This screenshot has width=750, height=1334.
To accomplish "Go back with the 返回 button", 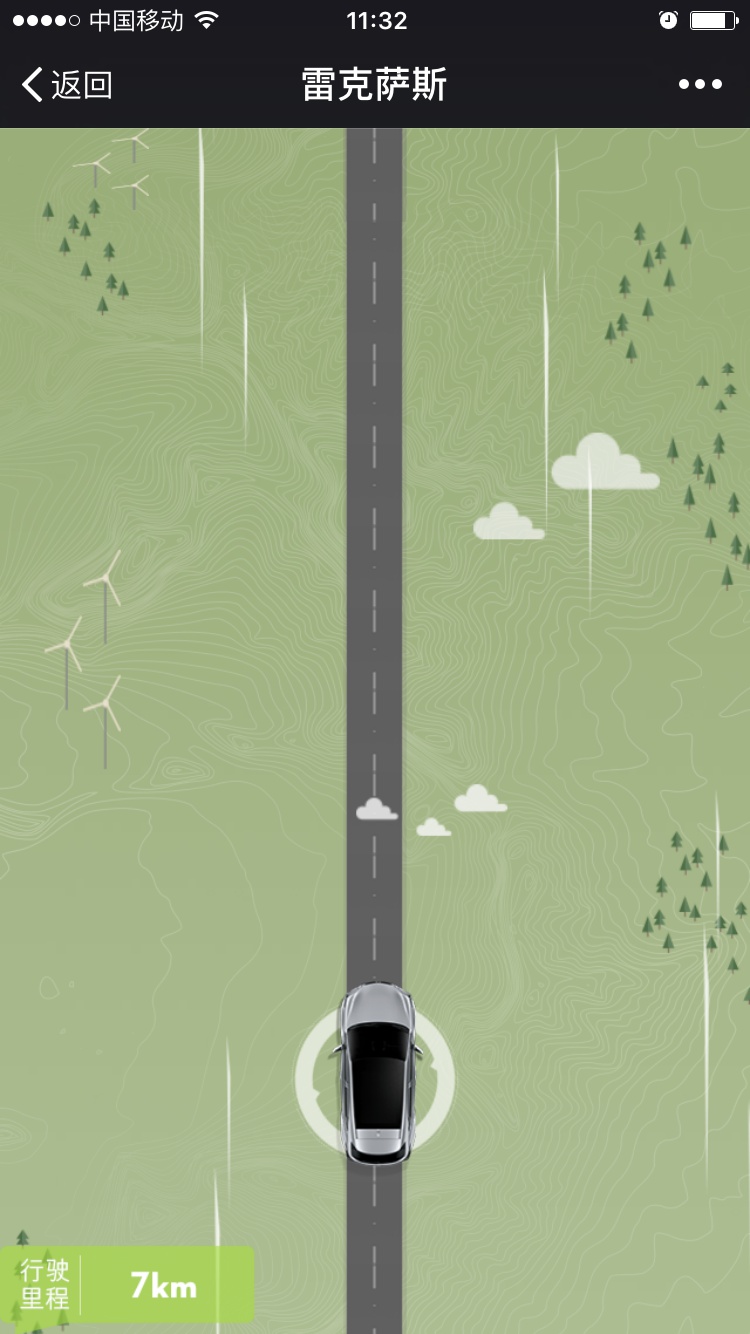I will pyautogui.click(x=66, y=85).
